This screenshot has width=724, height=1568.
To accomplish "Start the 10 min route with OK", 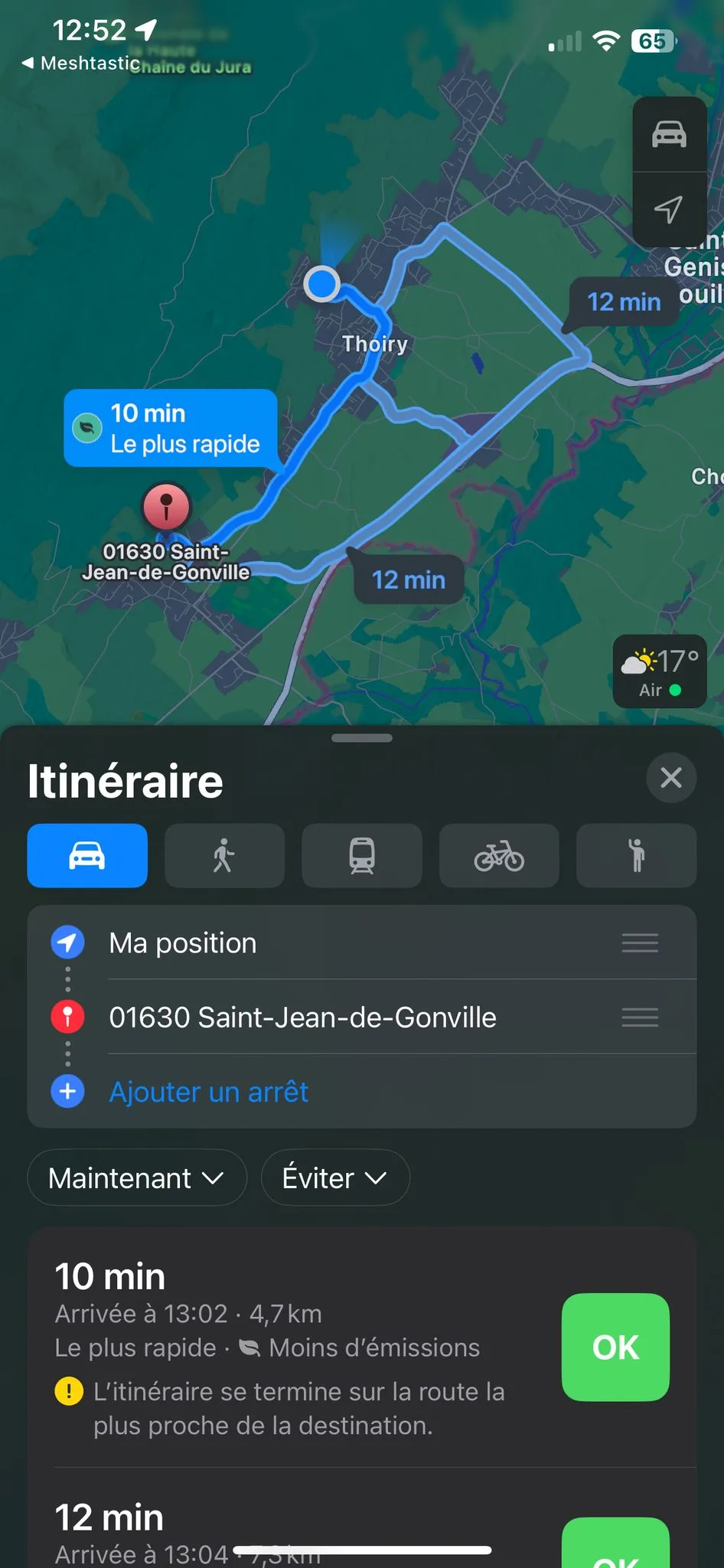I will [615, 1347].
